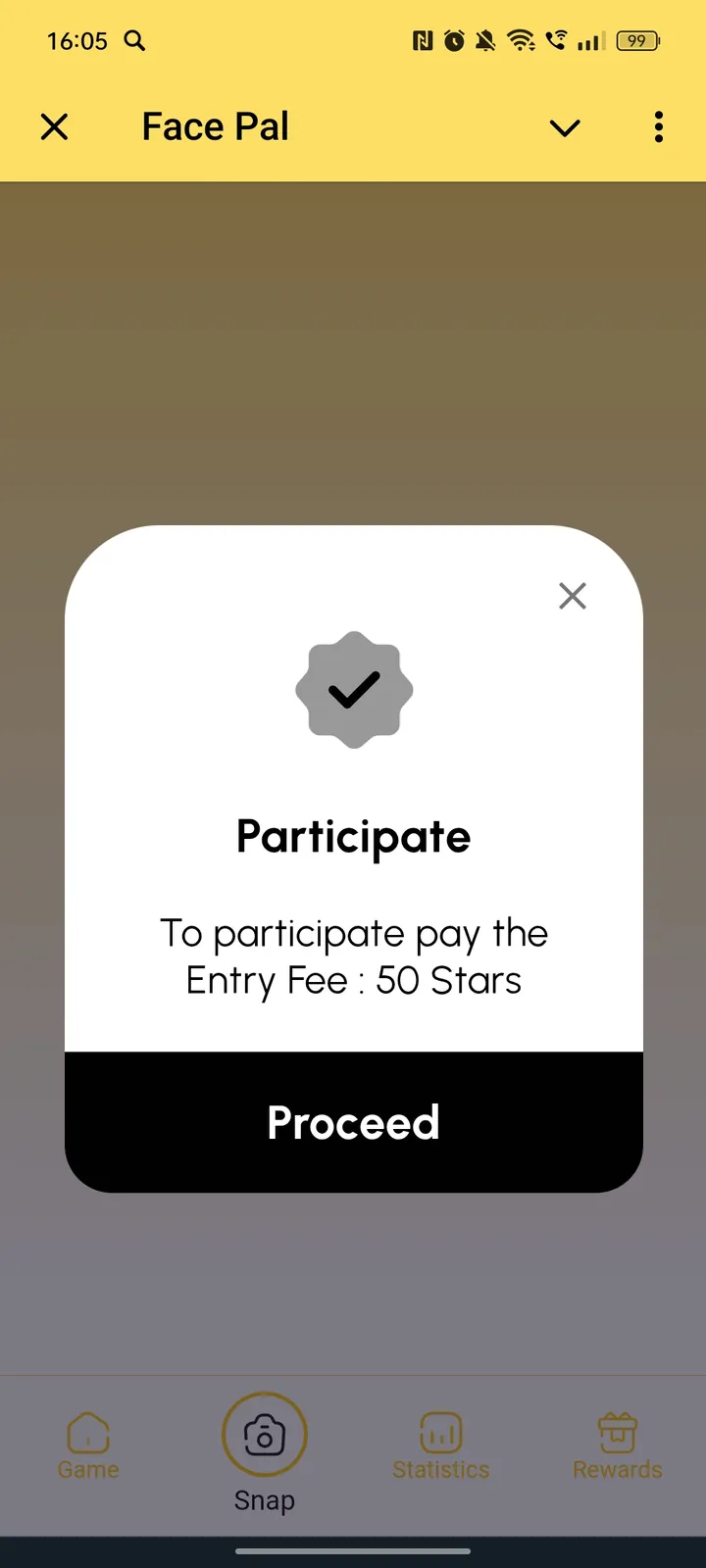706x1568 pixels.
Task: Proceed to pay the 50 Stars entry fee
Action: click(x=353, y=1122)
